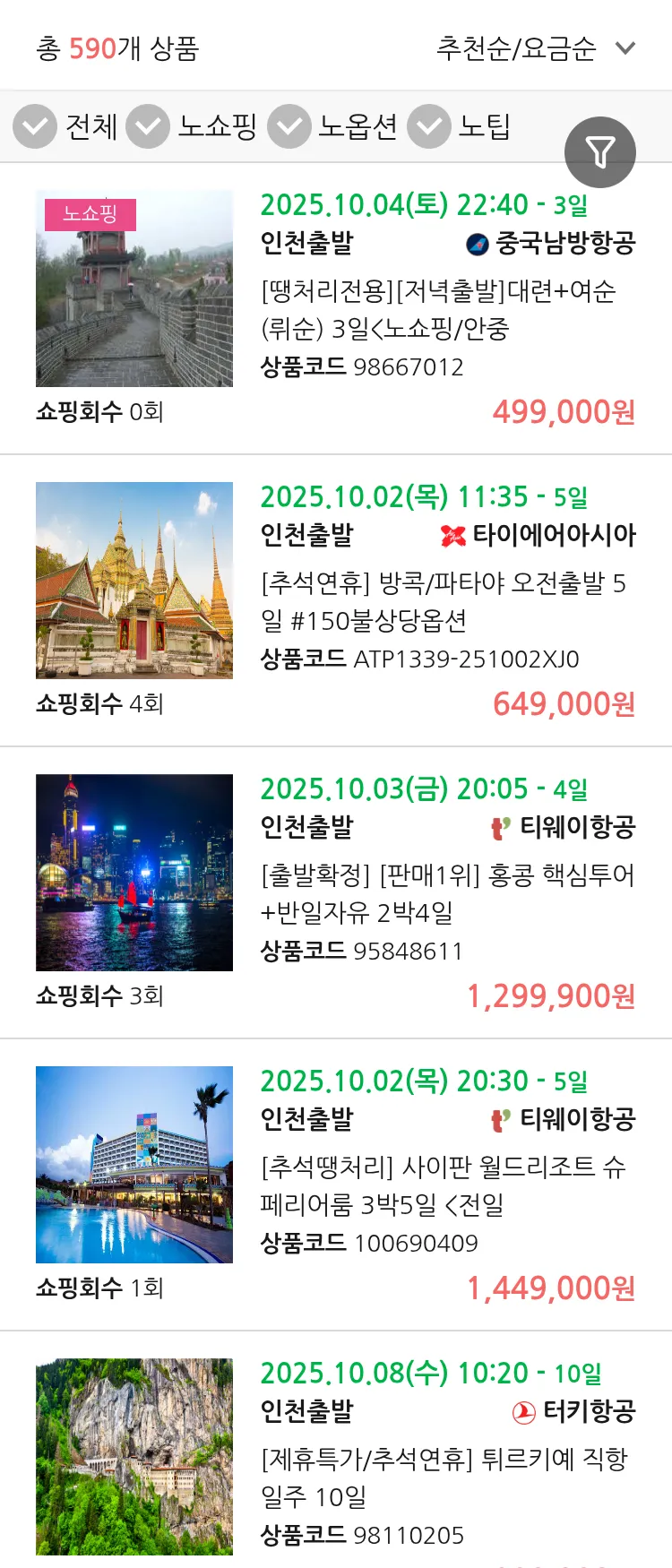The width and height of the screenshot is (672, 1568).
Task: Click the 499,000원 price of the Dalian tour
Action: (x=563, y=413)
